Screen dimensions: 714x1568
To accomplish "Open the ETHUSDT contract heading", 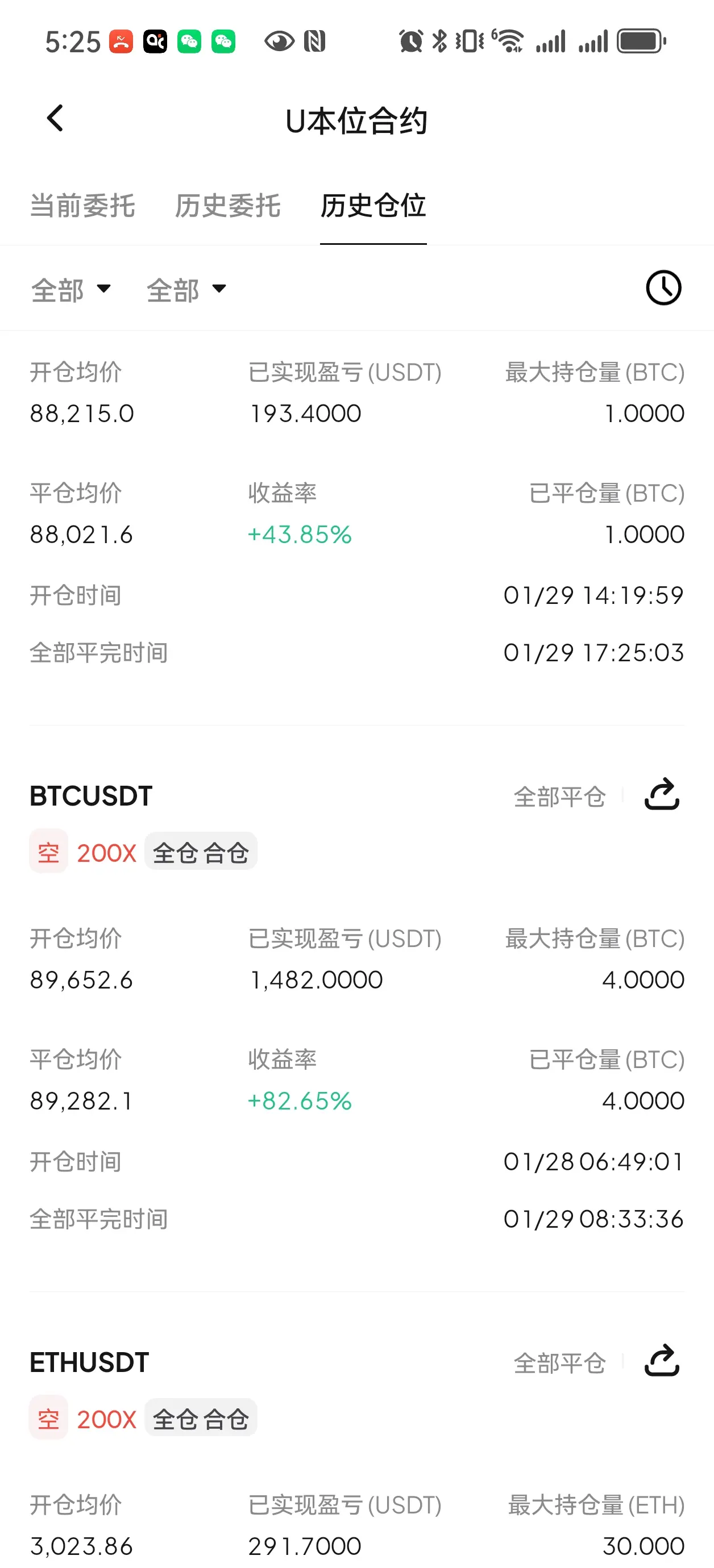I will [x=90, y=1362].
